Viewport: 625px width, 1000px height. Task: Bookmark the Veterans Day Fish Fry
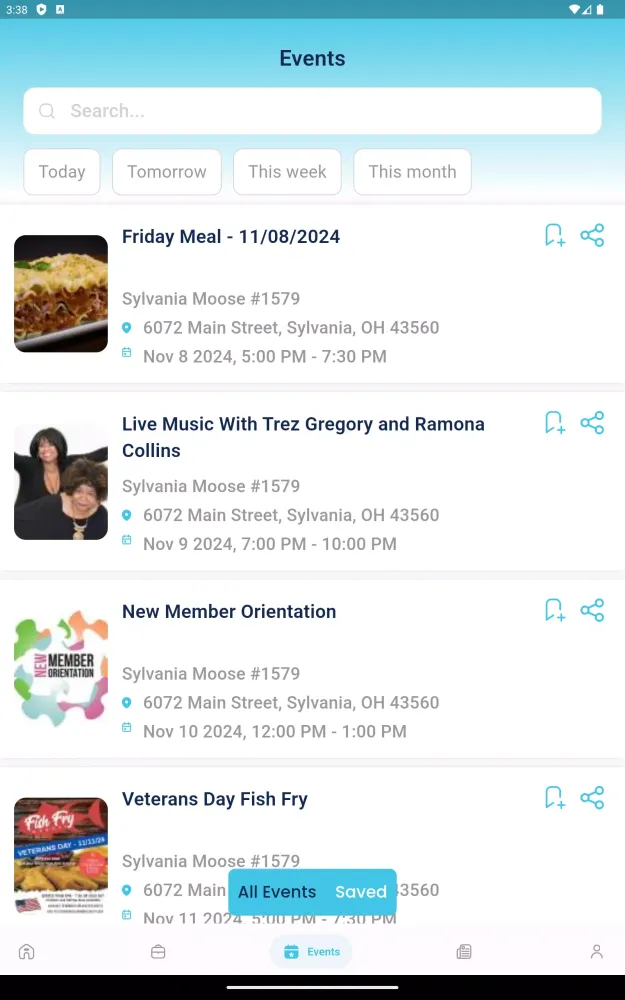point(554,798)
